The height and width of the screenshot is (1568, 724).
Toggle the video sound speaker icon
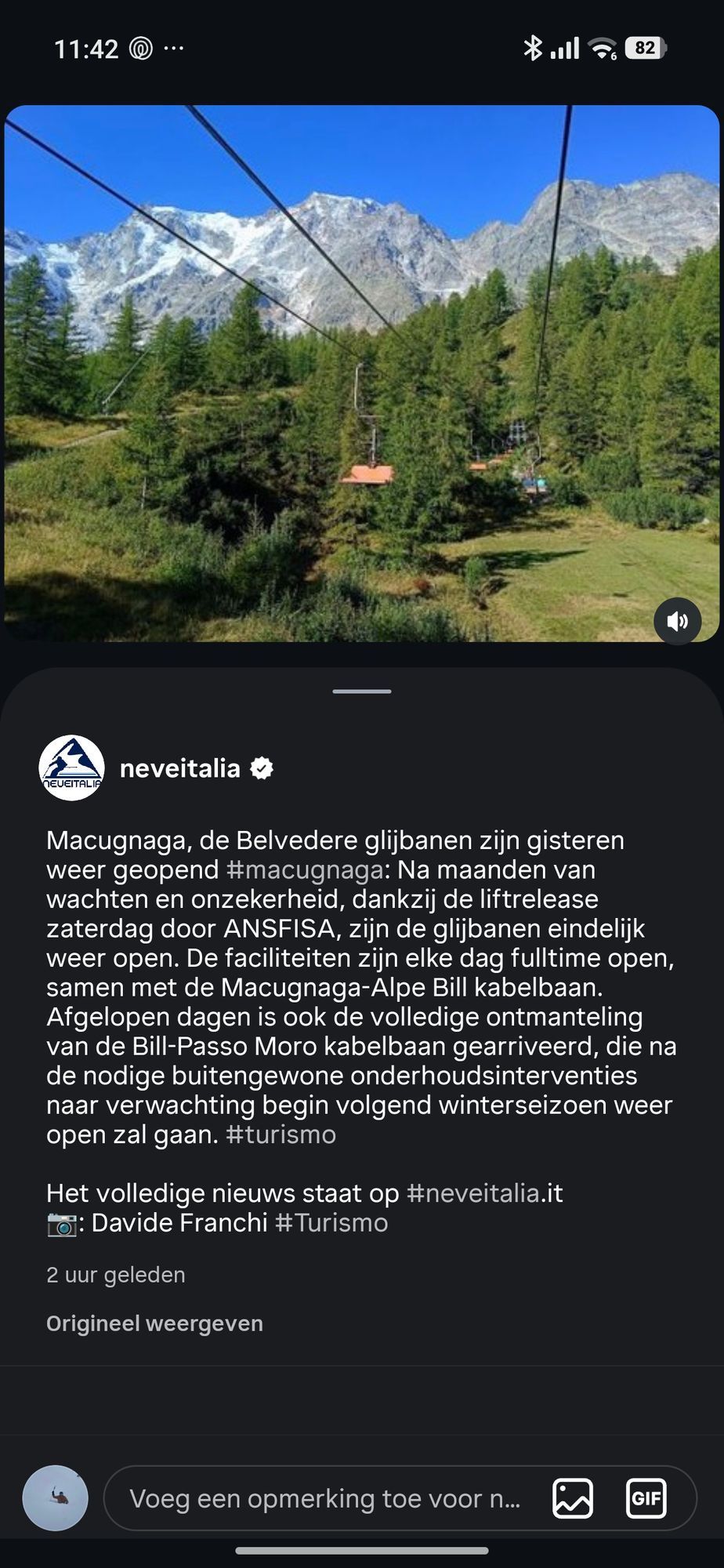tap(677, 621)
